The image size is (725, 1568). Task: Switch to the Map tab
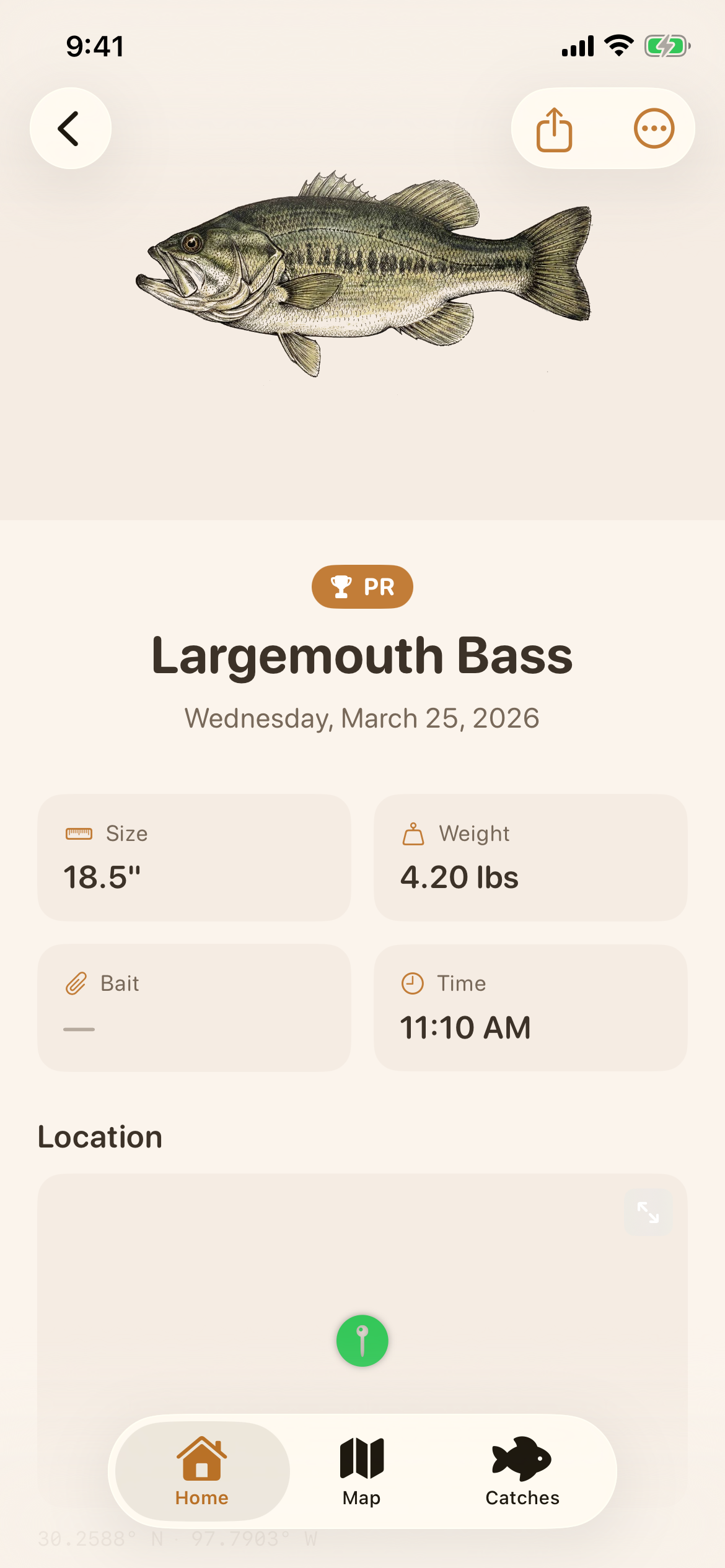tap(362, 1471)
